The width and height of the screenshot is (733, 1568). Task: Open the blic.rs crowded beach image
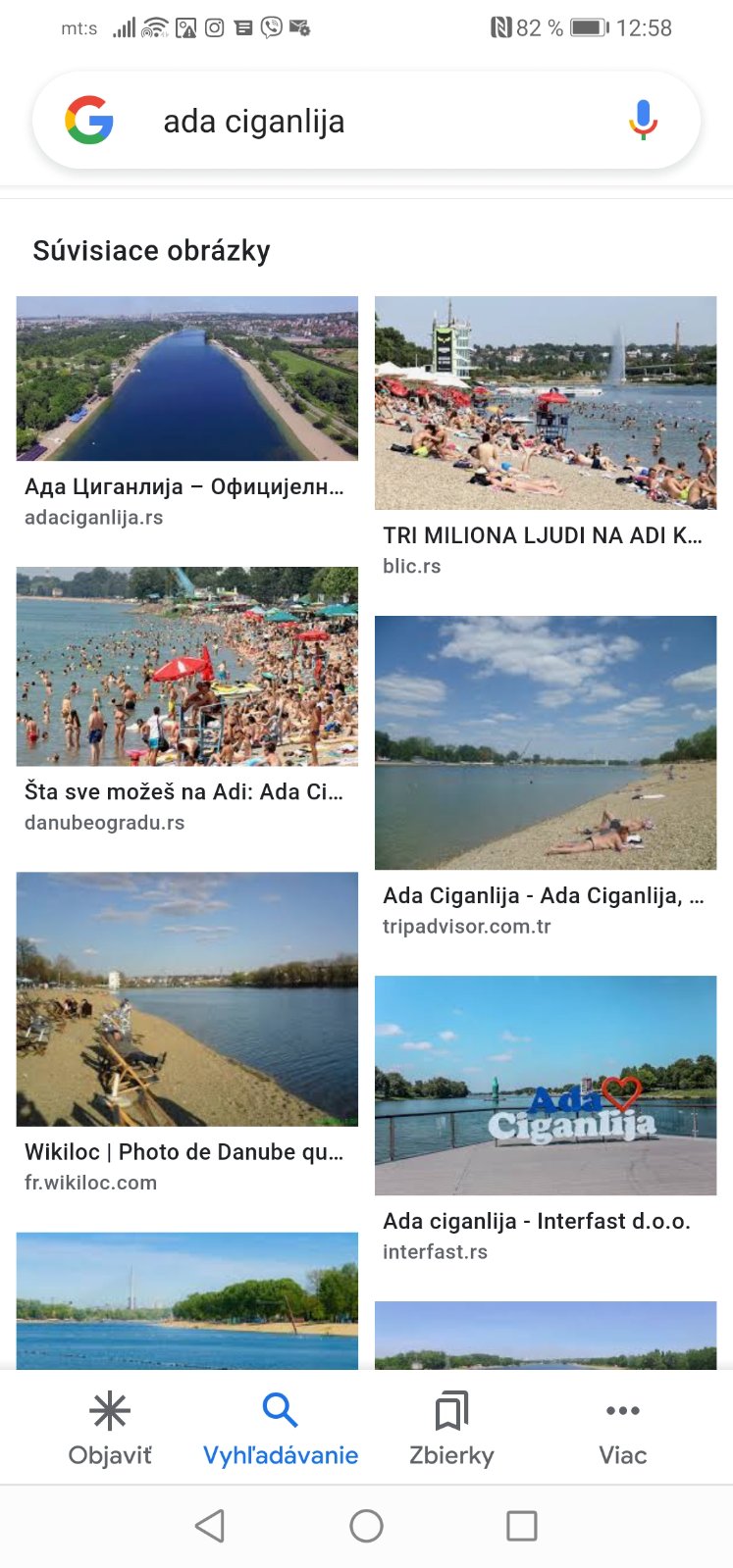[546, 403]
